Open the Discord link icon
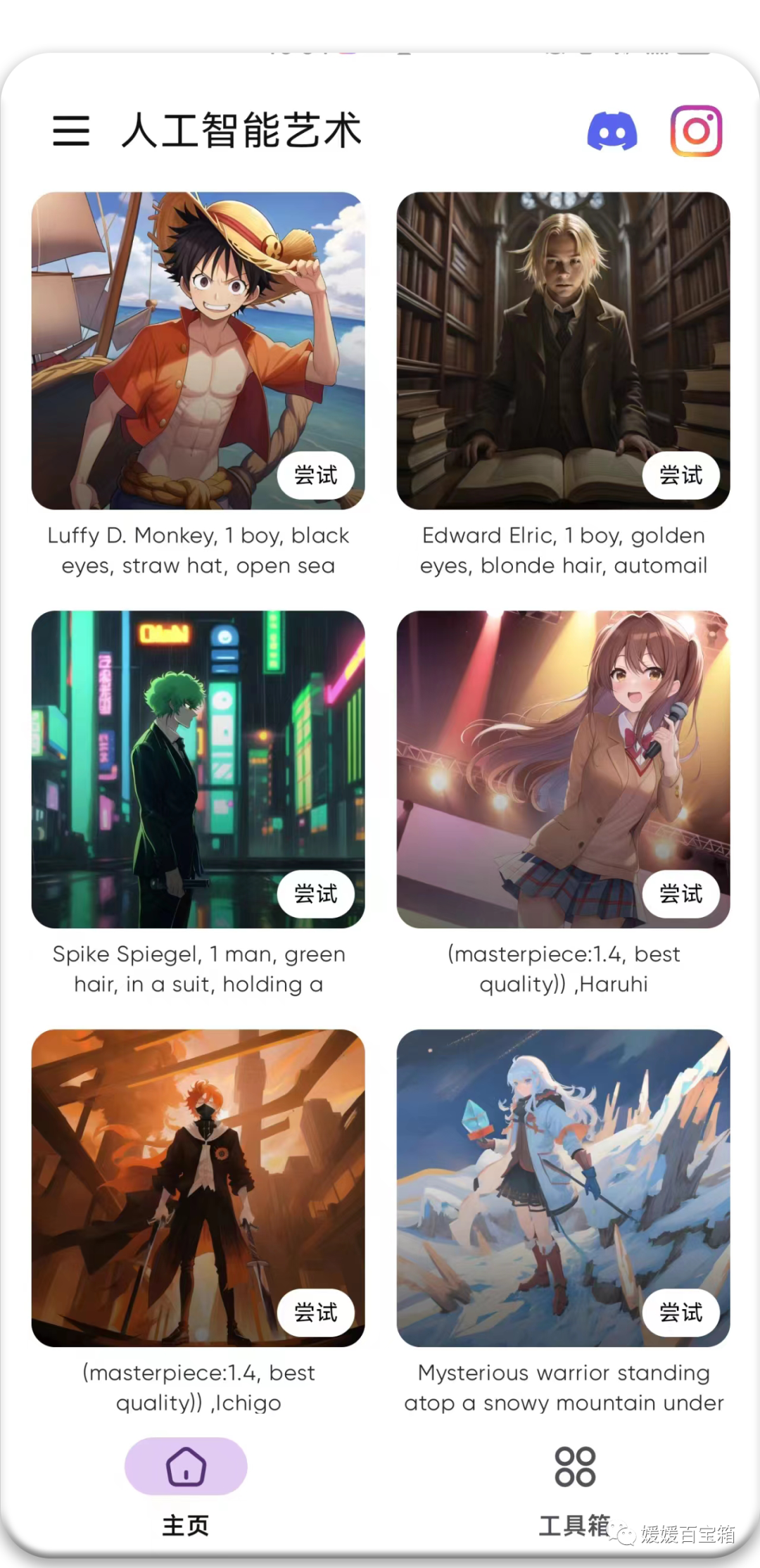Viewport: 760px width, 1568px height. pyautogui.click(x=612, y=131)
